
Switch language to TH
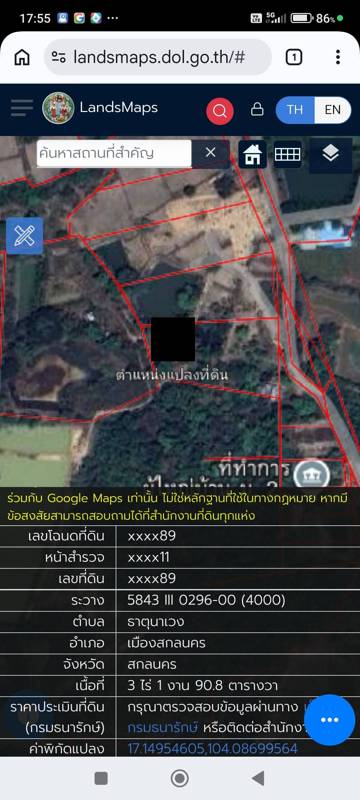(x=295, y=110)
